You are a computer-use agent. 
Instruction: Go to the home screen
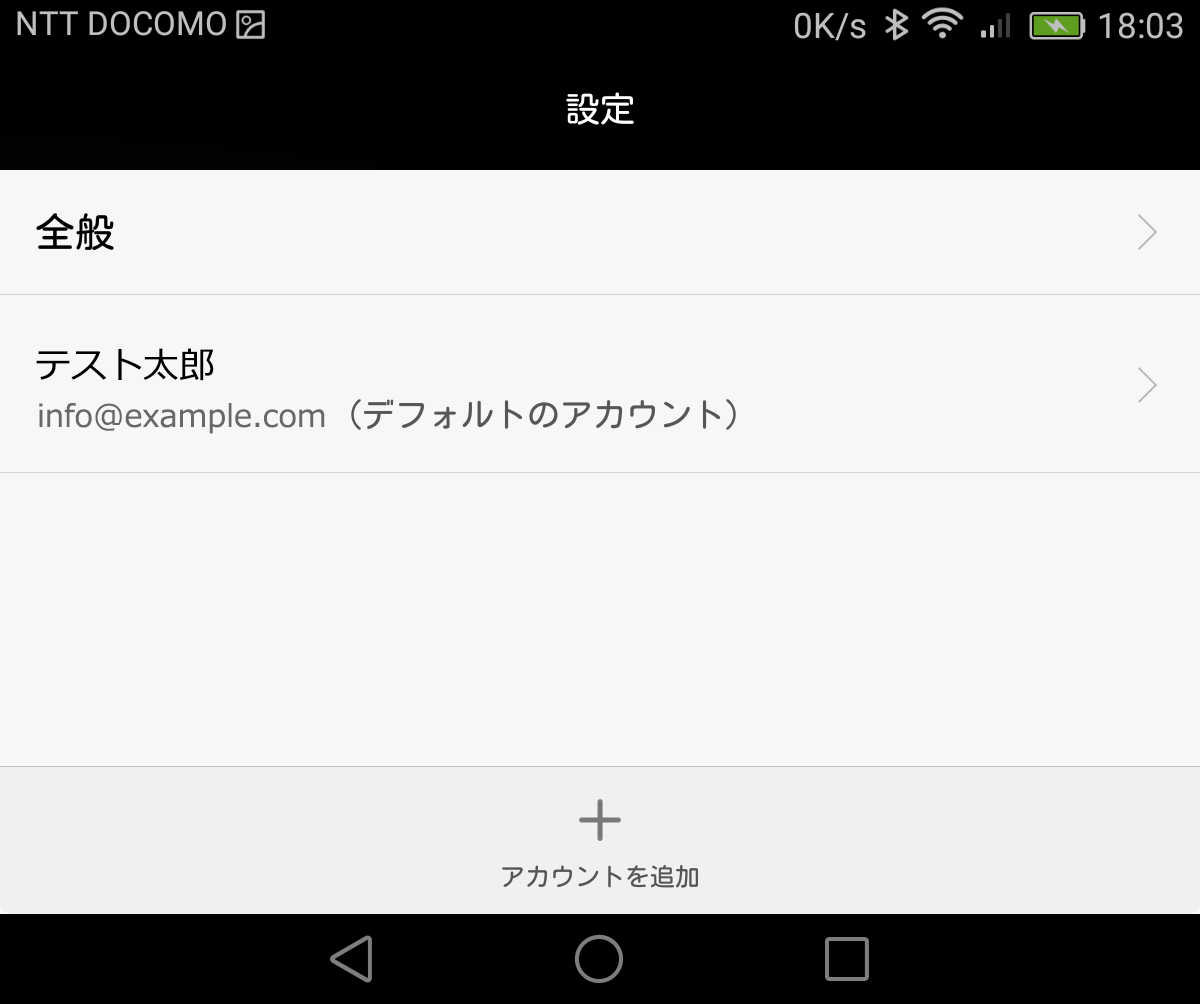(x=599, y=959)
